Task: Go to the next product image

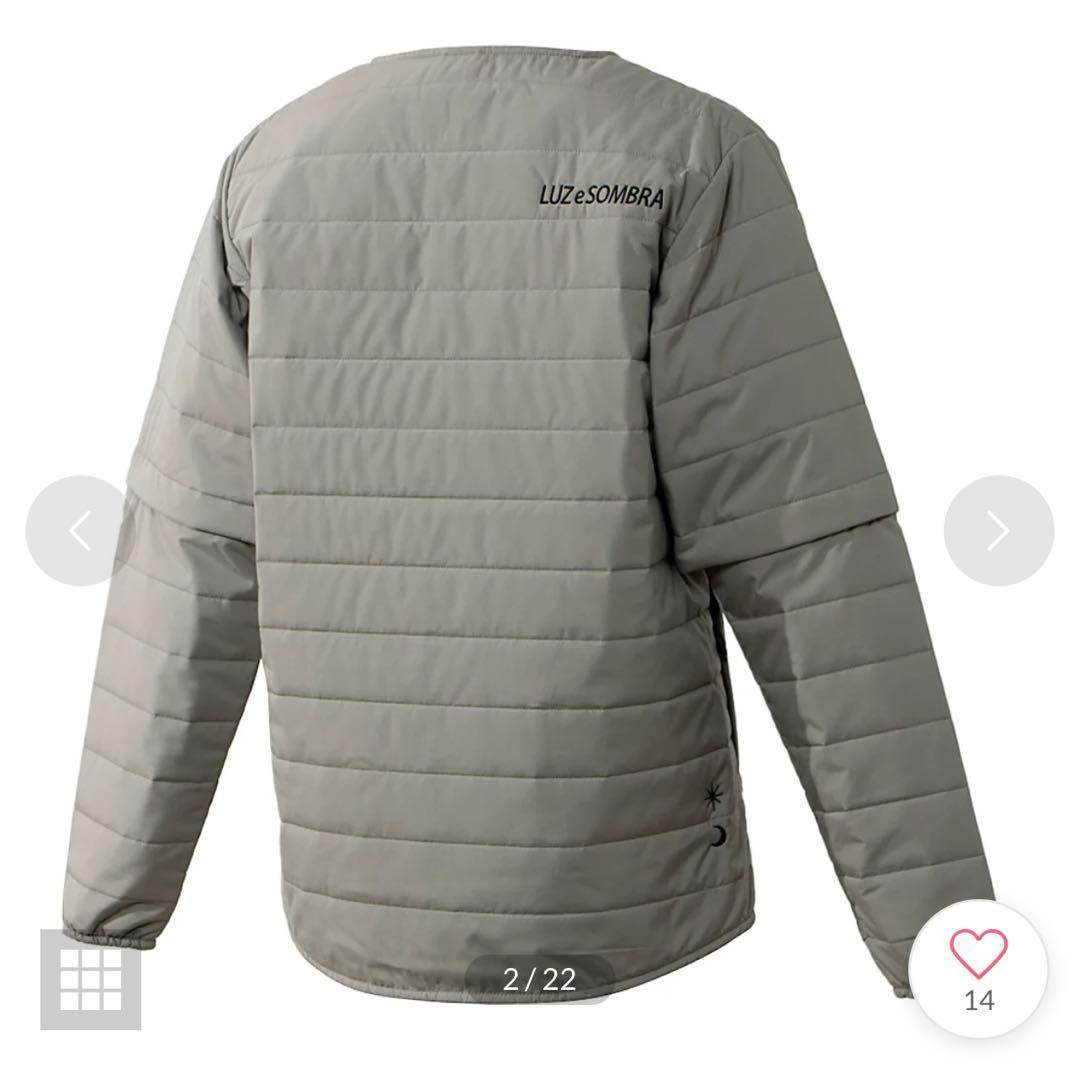Action: tap(998, 531)
